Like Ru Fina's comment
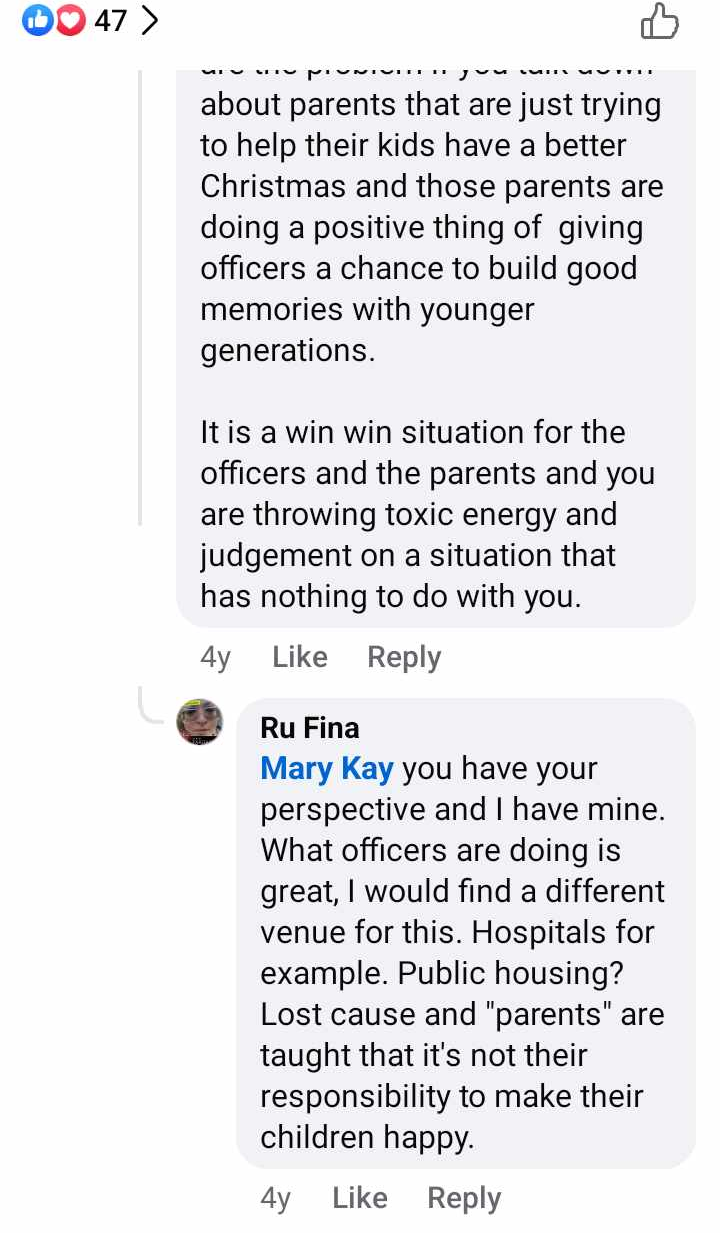The image size is (720, 1233). point(360,1198)
